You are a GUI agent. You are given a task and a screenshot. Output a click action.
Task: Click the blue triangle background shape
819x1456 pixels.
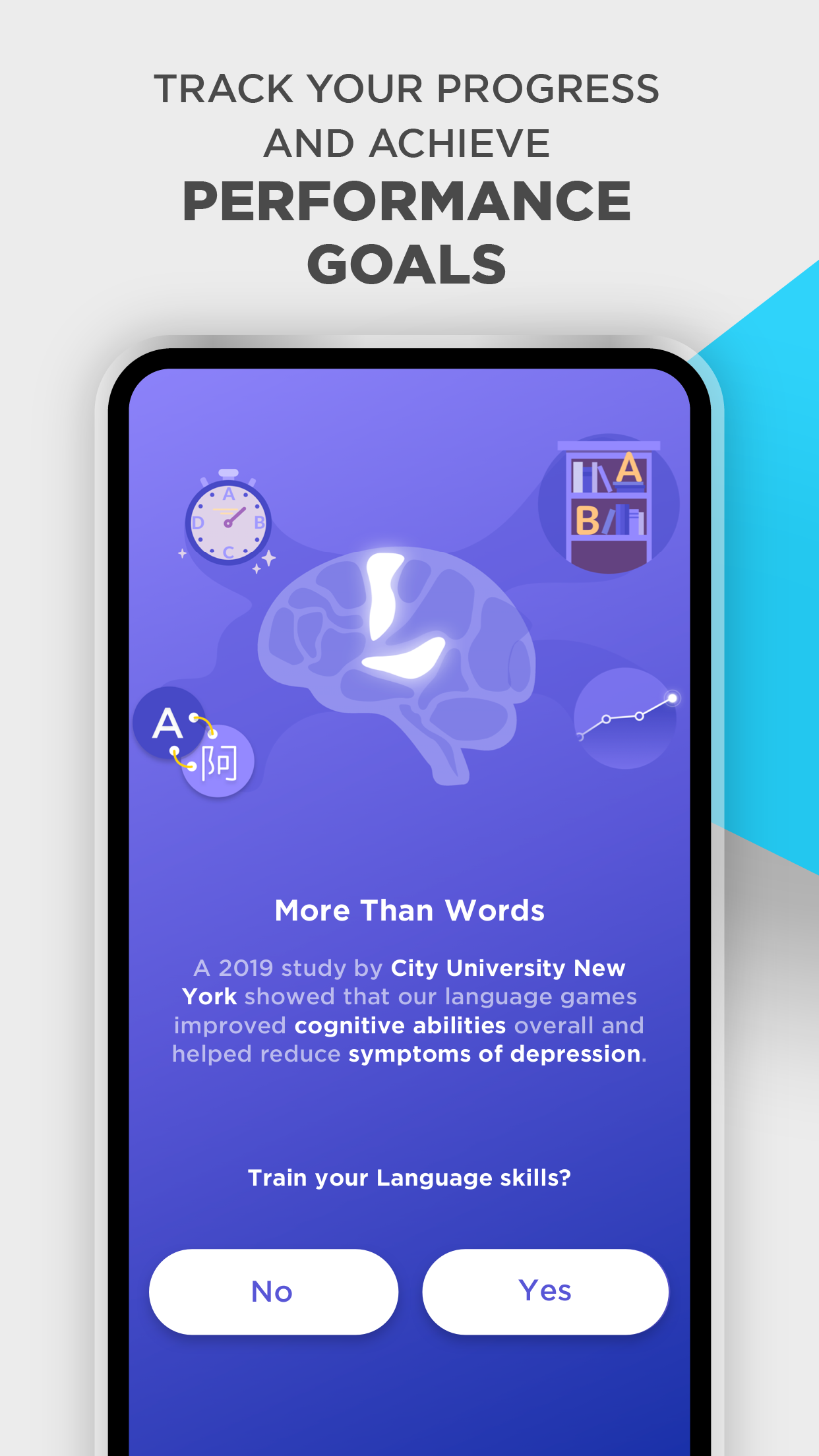point(772,561)
